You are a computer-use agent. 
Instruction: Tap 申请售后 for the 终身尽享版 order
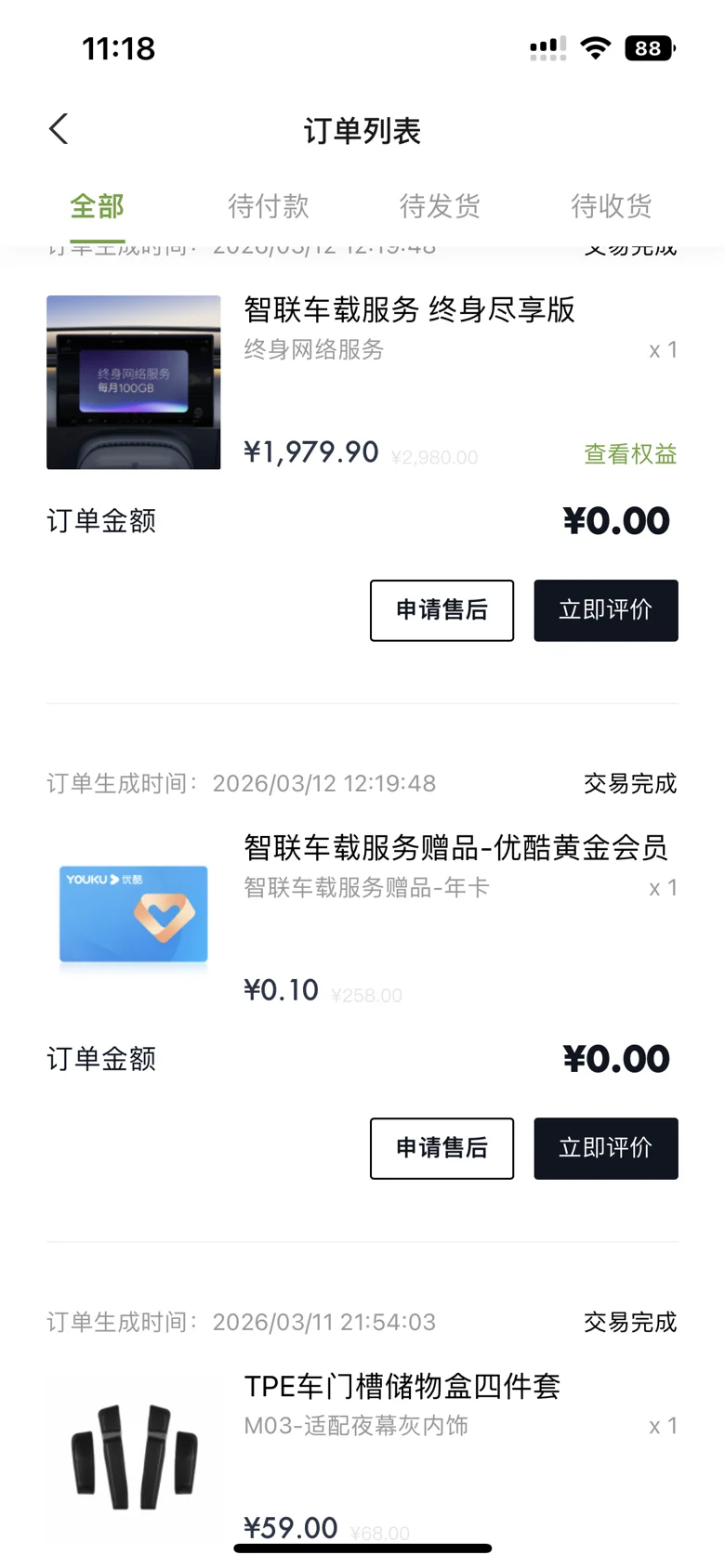(x=442, y=610)
